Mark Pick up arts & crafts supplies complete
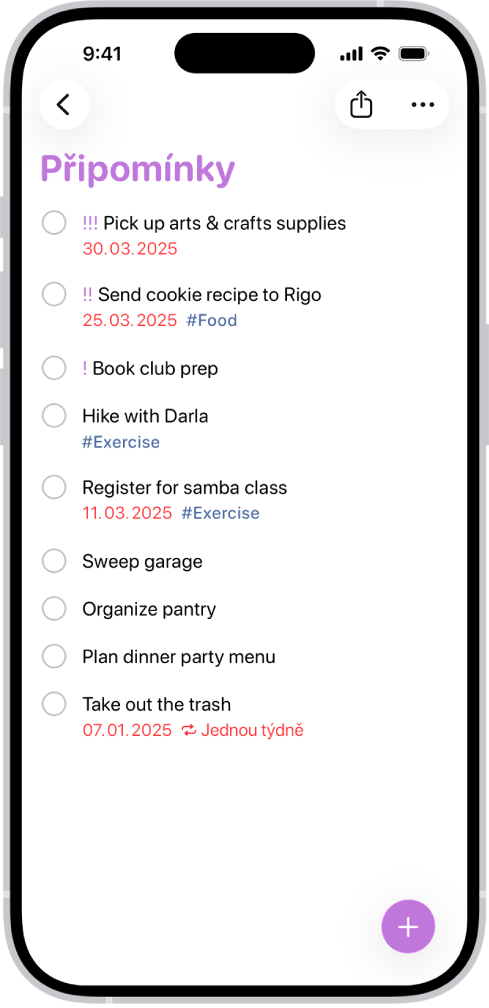The height and width of the screenshot is (1008, 489). click(54, 223)
